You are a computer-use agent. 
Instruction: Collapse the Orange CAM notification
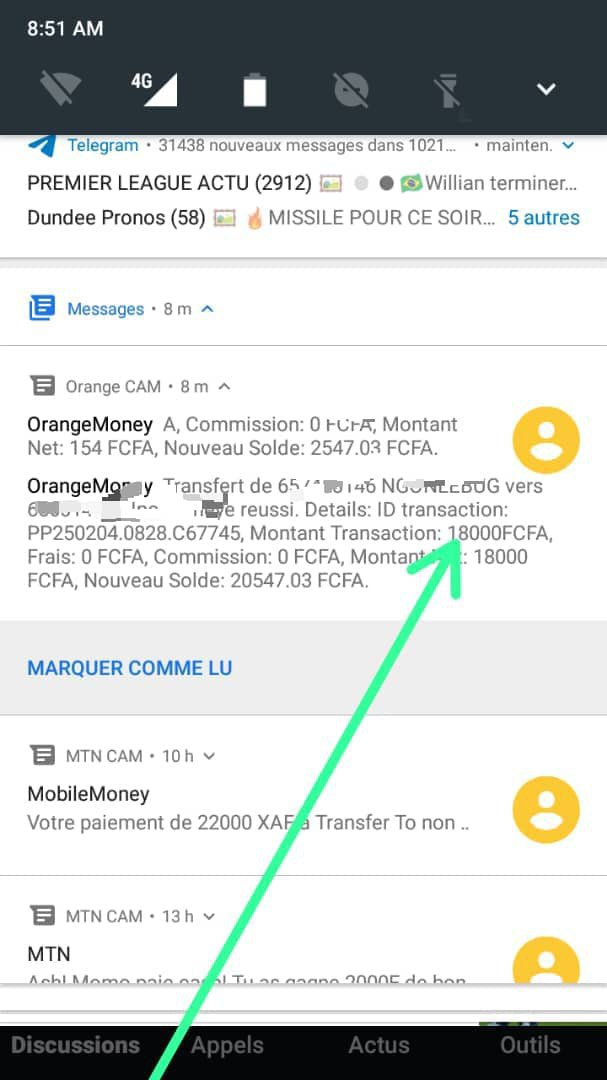click(225, 386)
